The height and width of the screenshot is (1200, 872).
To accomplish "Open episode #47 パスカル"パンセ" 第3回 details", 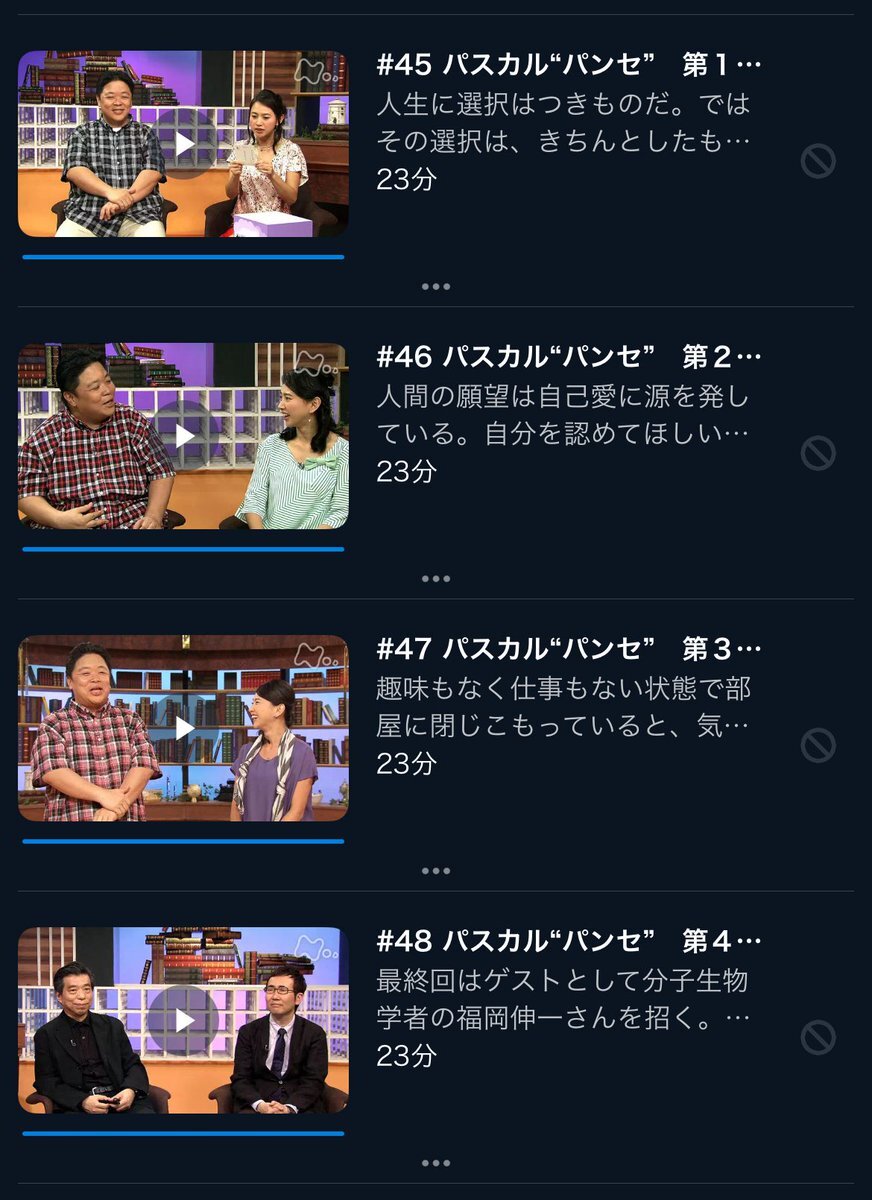I will point(568,650).
